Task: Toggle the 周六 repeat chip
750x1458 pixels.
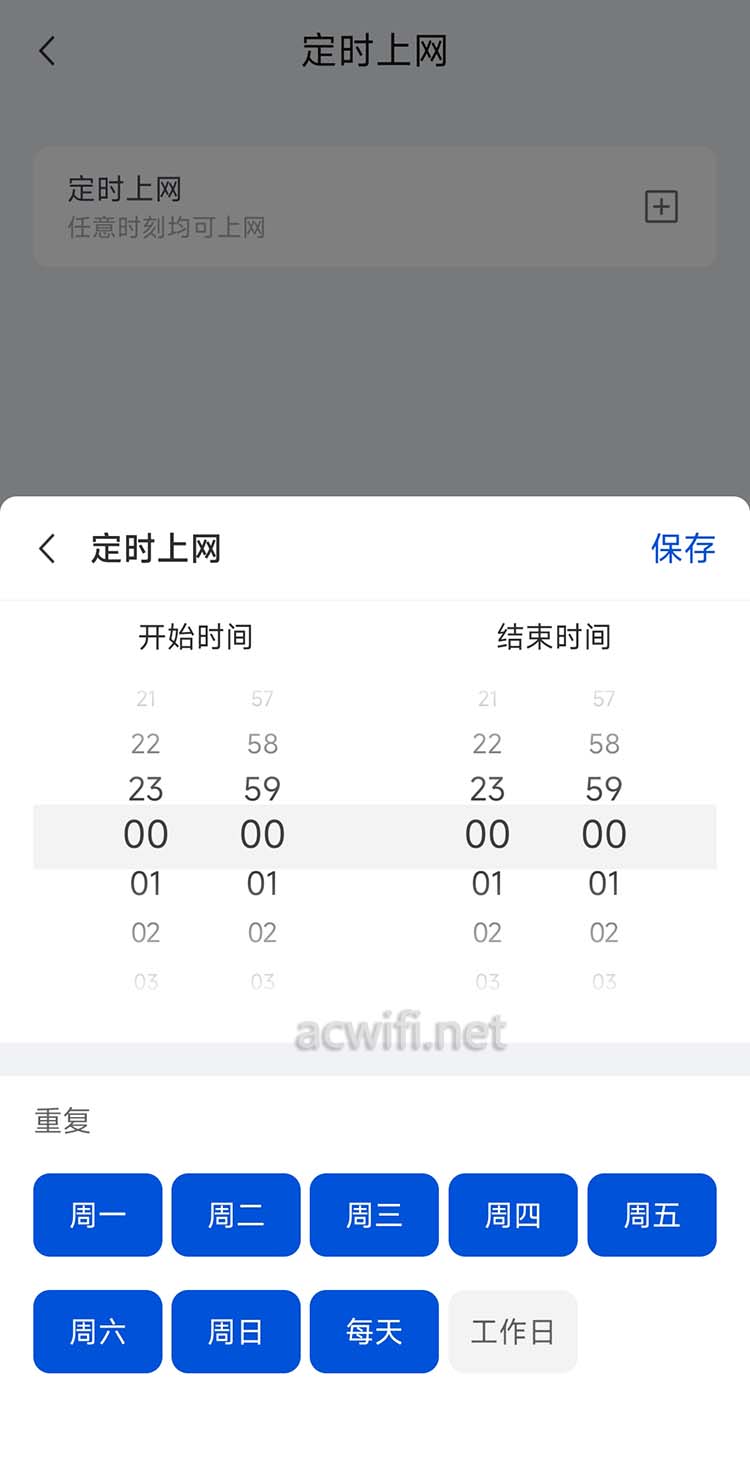Action: tap(98, 1332)
